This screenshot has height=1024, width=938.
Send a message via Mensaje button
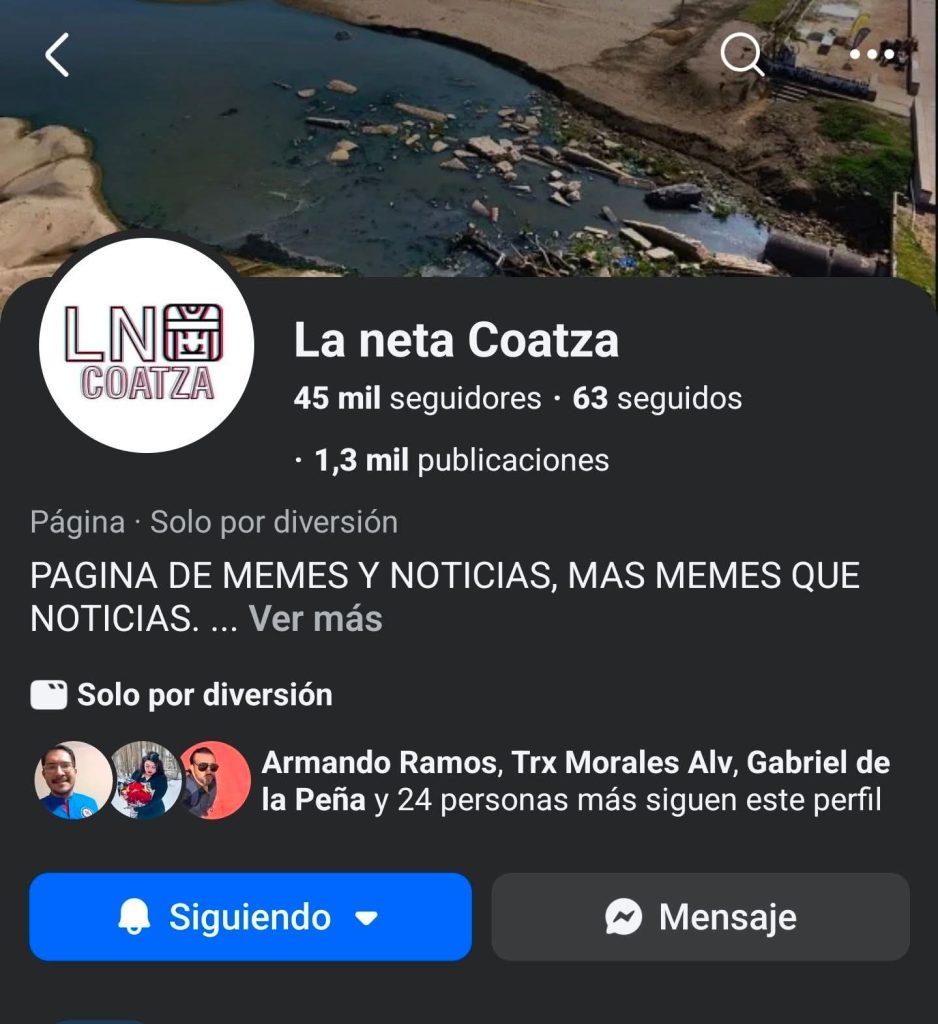tap(700, 917)
